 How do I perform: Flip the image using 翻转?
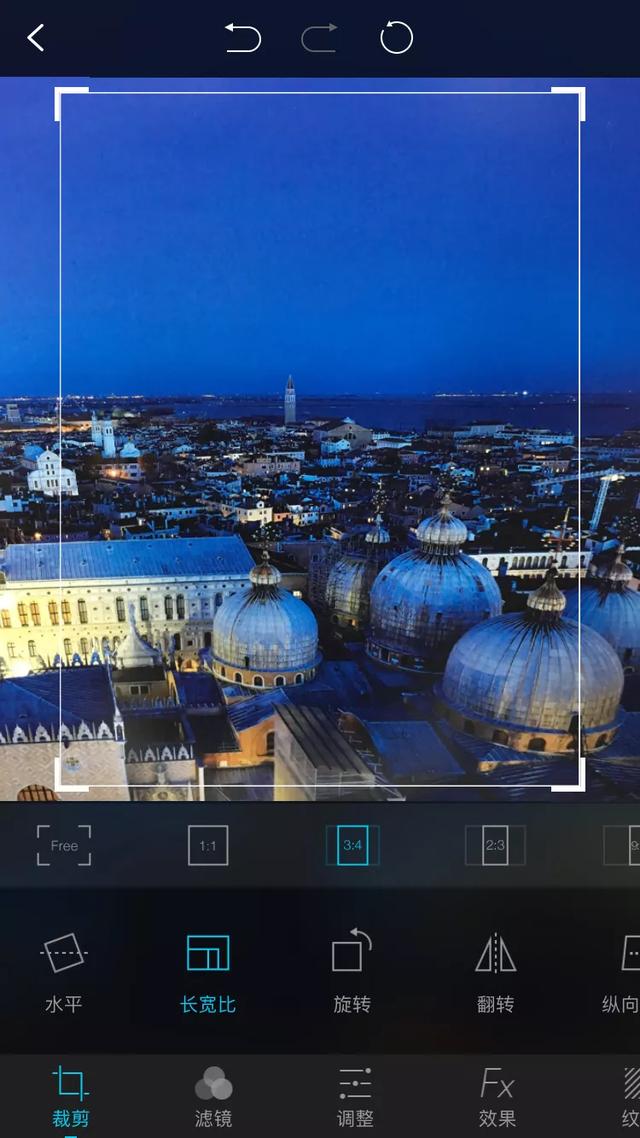496,973
